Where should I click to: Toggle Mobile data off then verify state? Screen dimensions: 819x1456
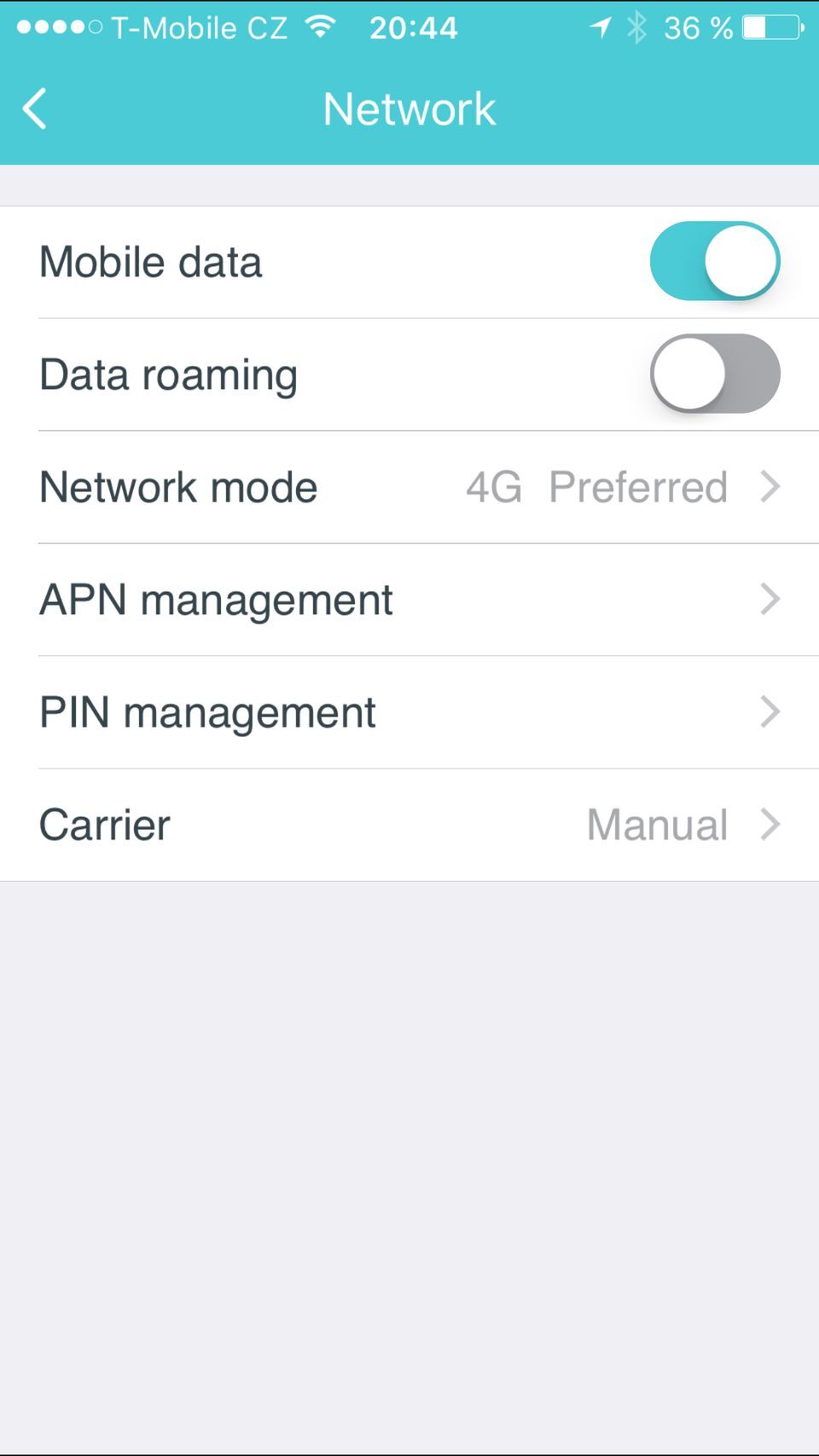click(715, 261)
